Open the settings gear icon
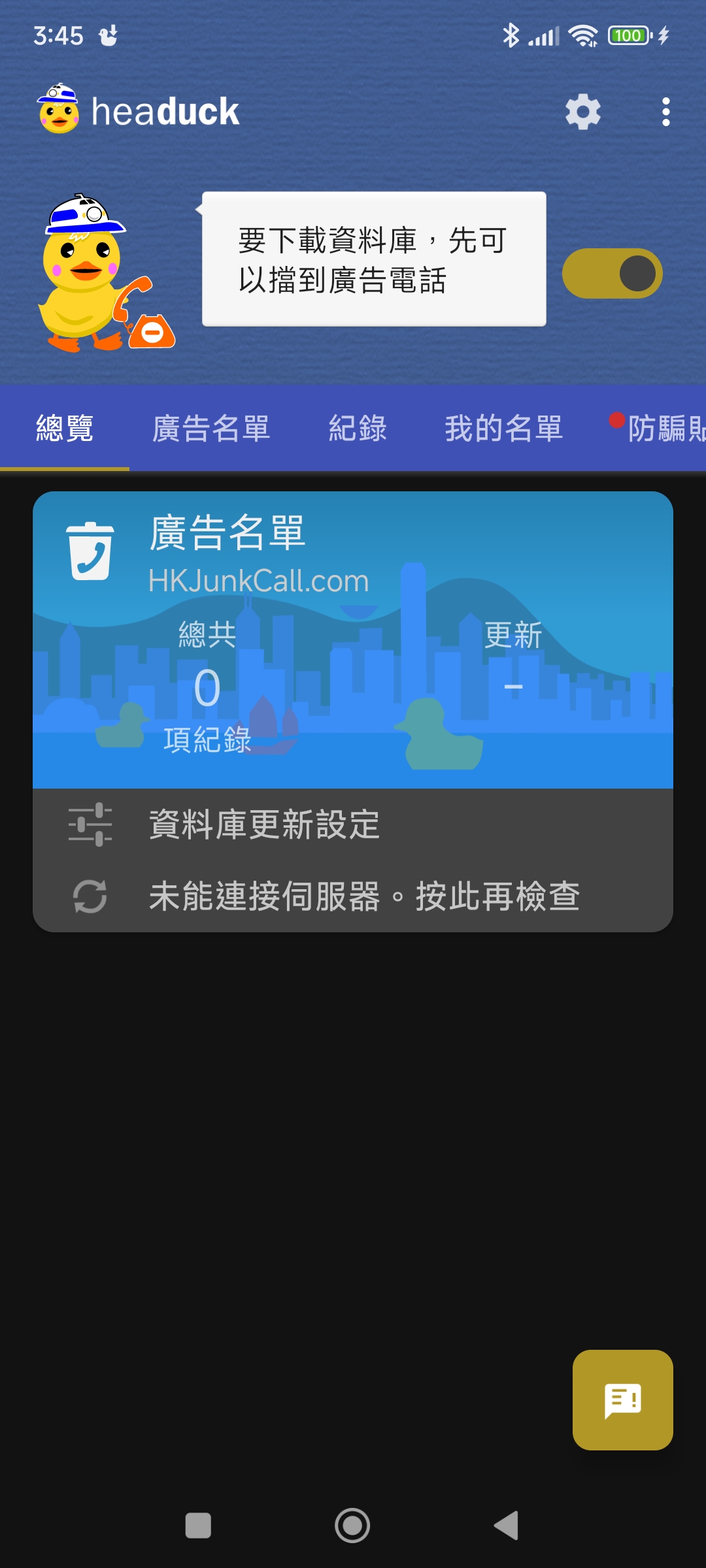The width and height of the screenshot is (706, 1568). pyautogui.click(x=582, y=112)
